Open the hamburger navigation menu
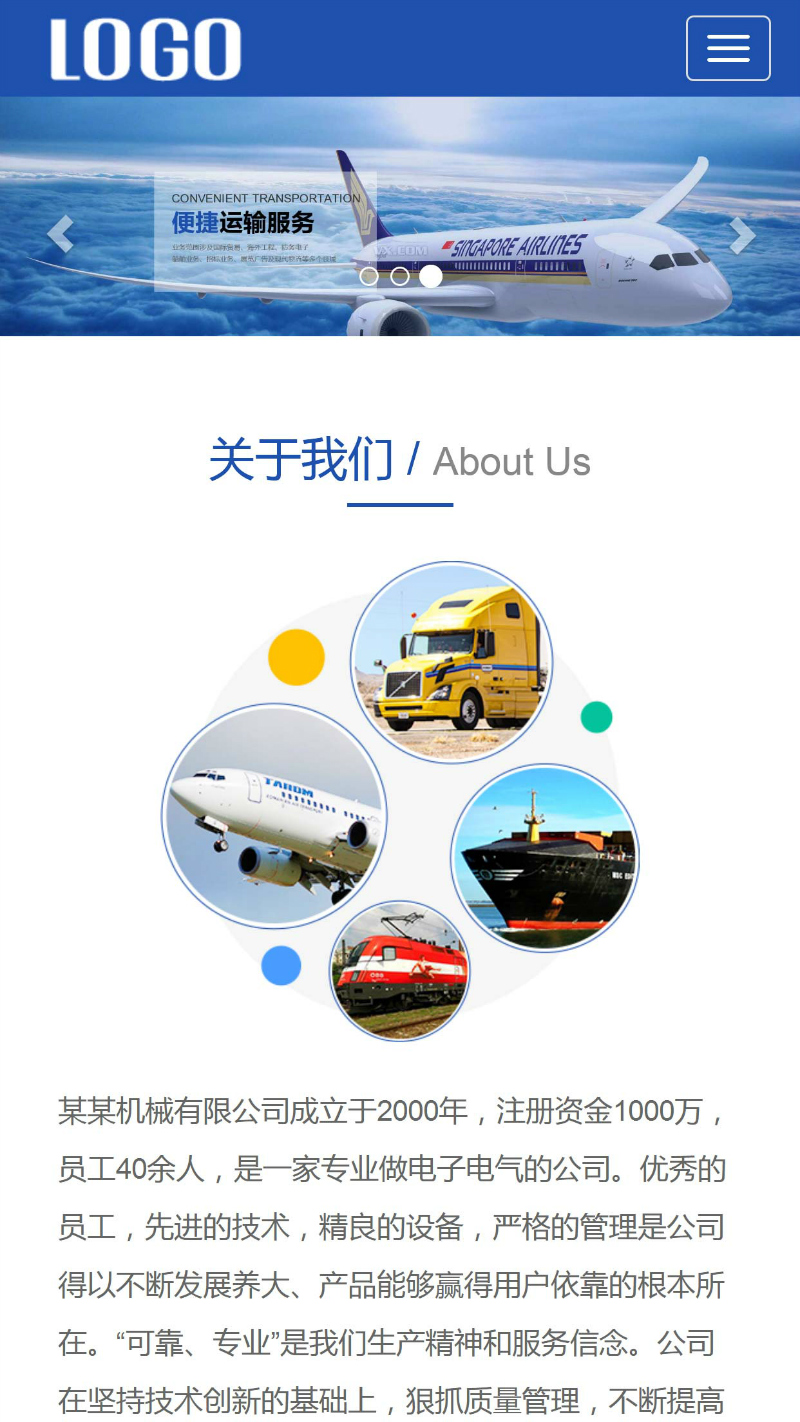Image resolution: width=800 pixels, height=1422 pixels. tap(728, 48)
